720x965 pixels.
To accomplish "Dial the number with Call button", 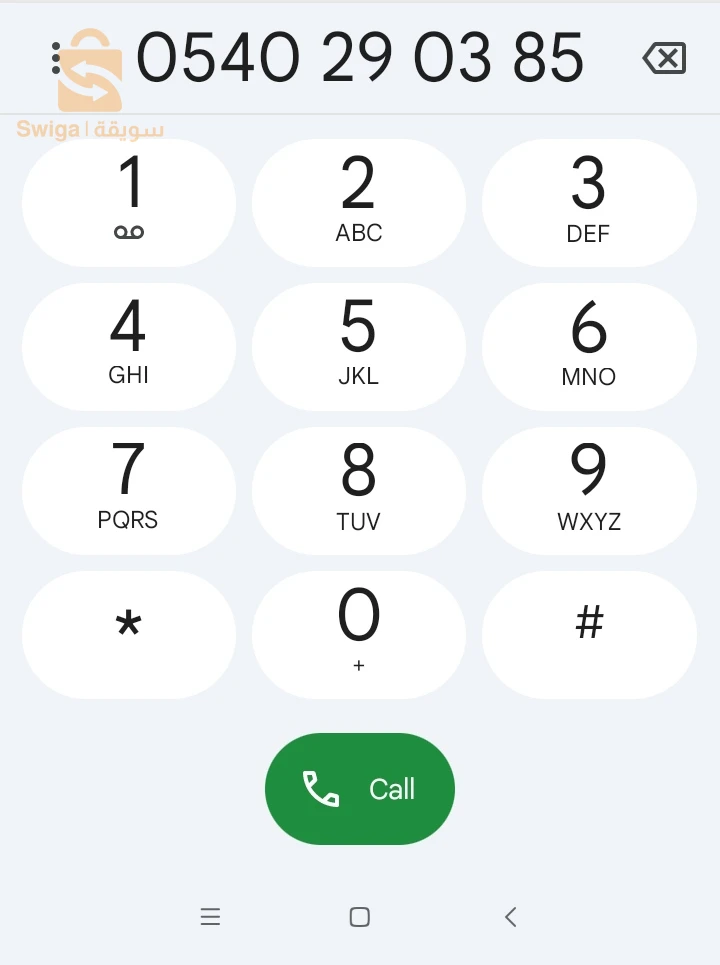I will [359, 789].
